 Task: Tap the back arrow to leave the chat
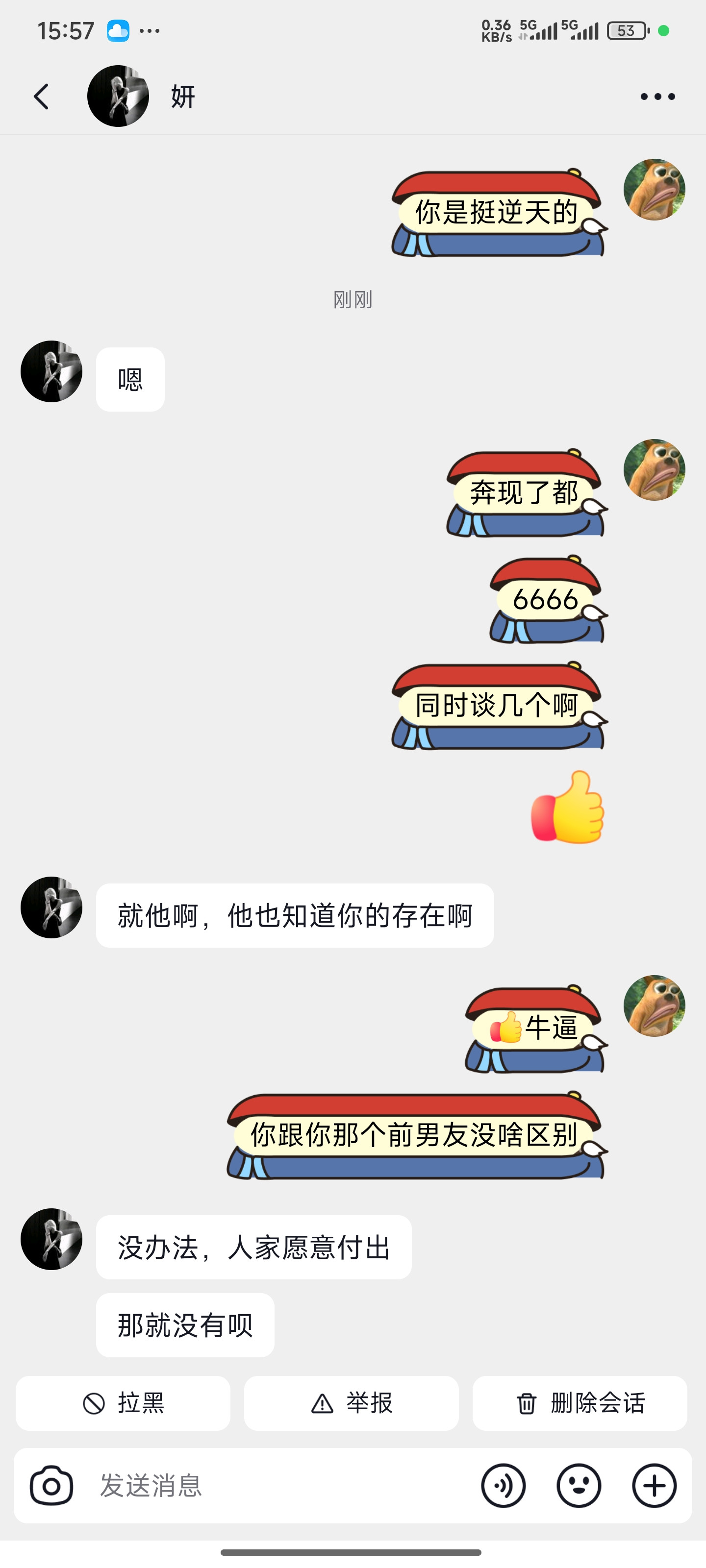[41, 96]
